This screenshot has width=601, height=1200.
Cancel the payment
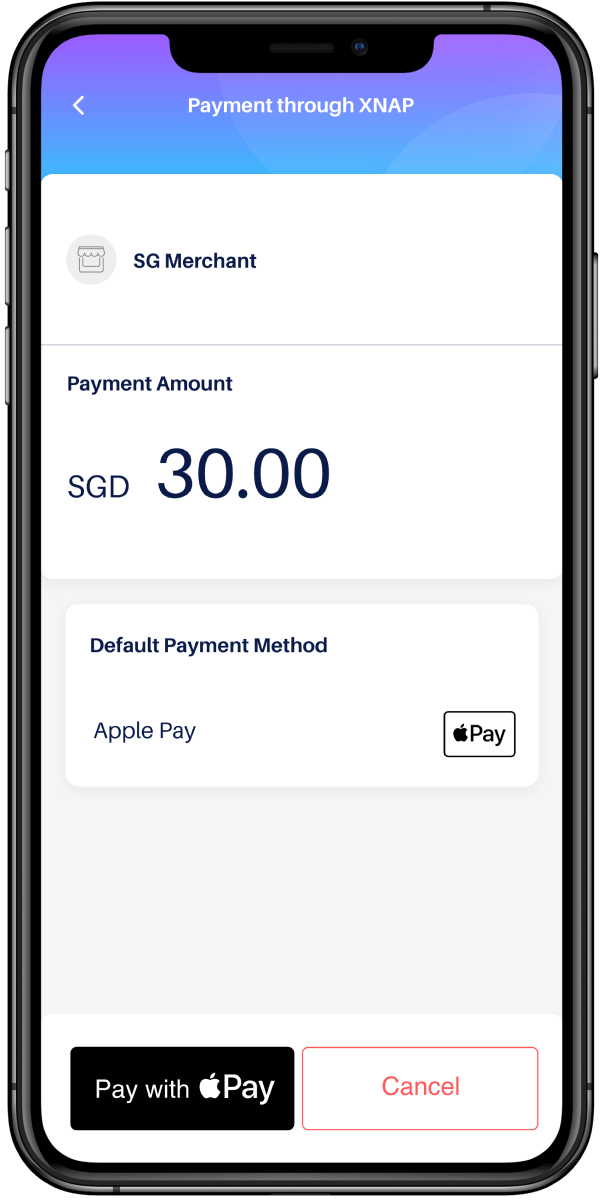tap(420, 1088)
